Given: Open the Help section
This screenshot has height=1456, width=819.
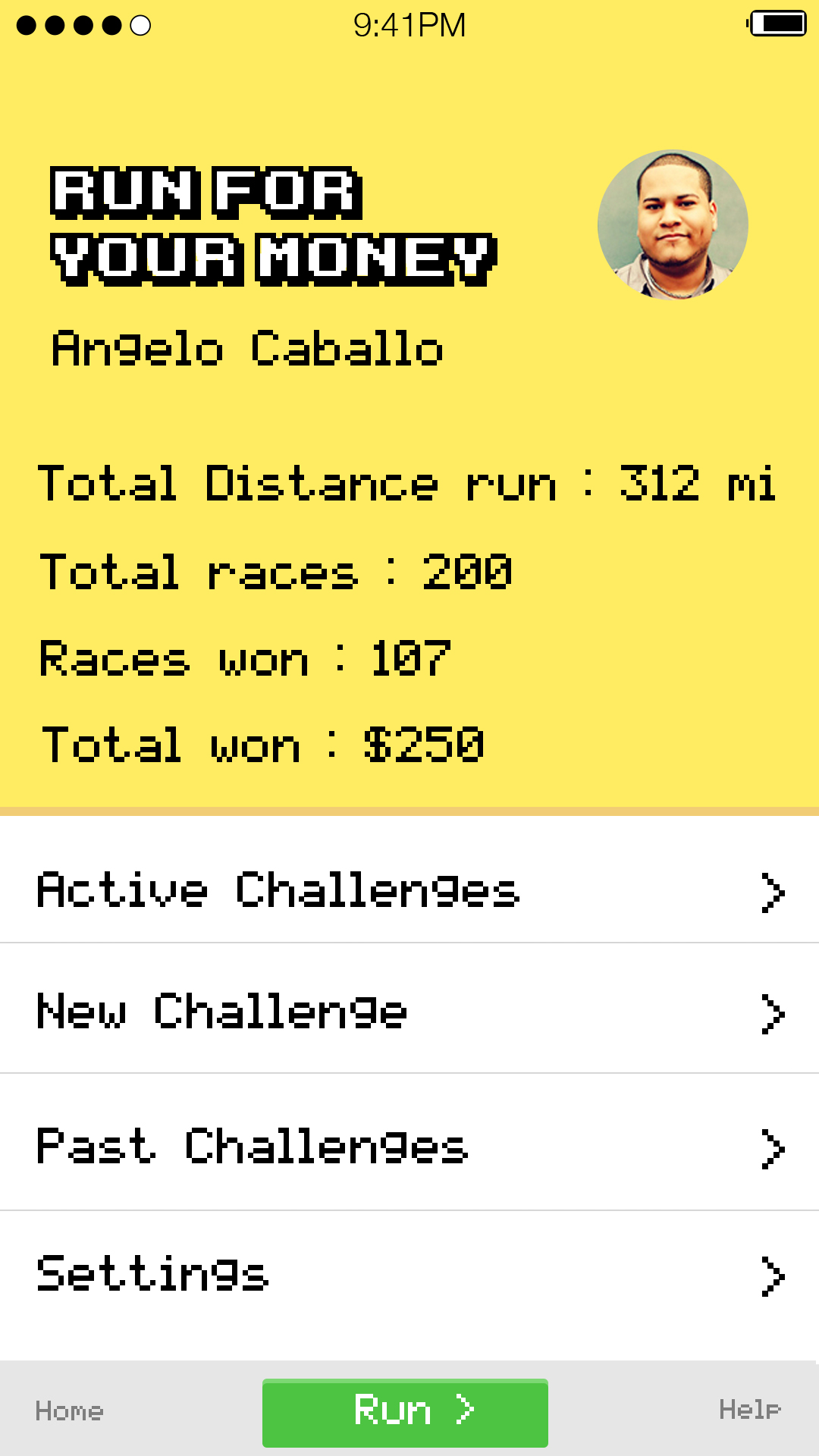Looking at the screenshot, I should [749, 1410].
